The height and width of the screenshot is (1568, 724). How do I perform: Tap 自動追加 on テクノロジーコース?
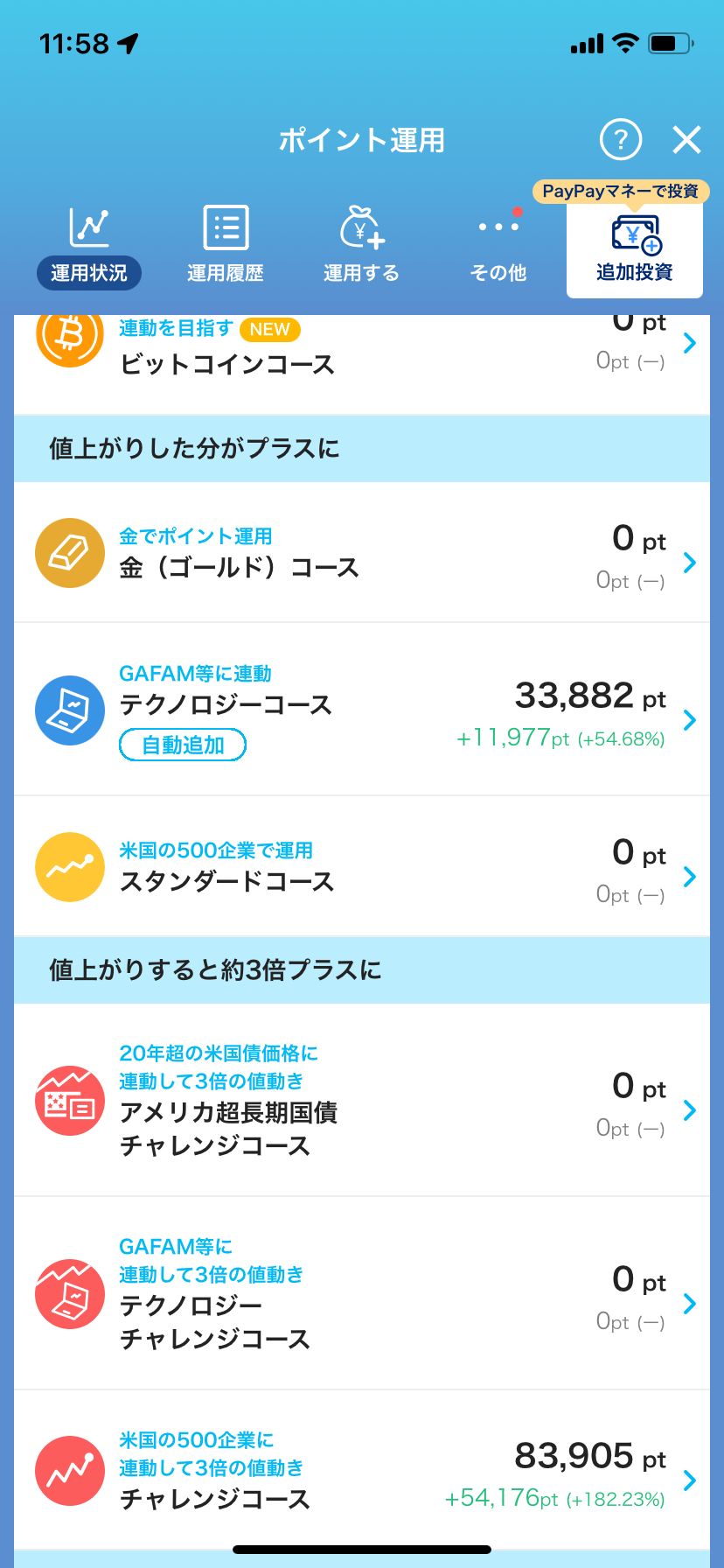[x=183, y=745]
